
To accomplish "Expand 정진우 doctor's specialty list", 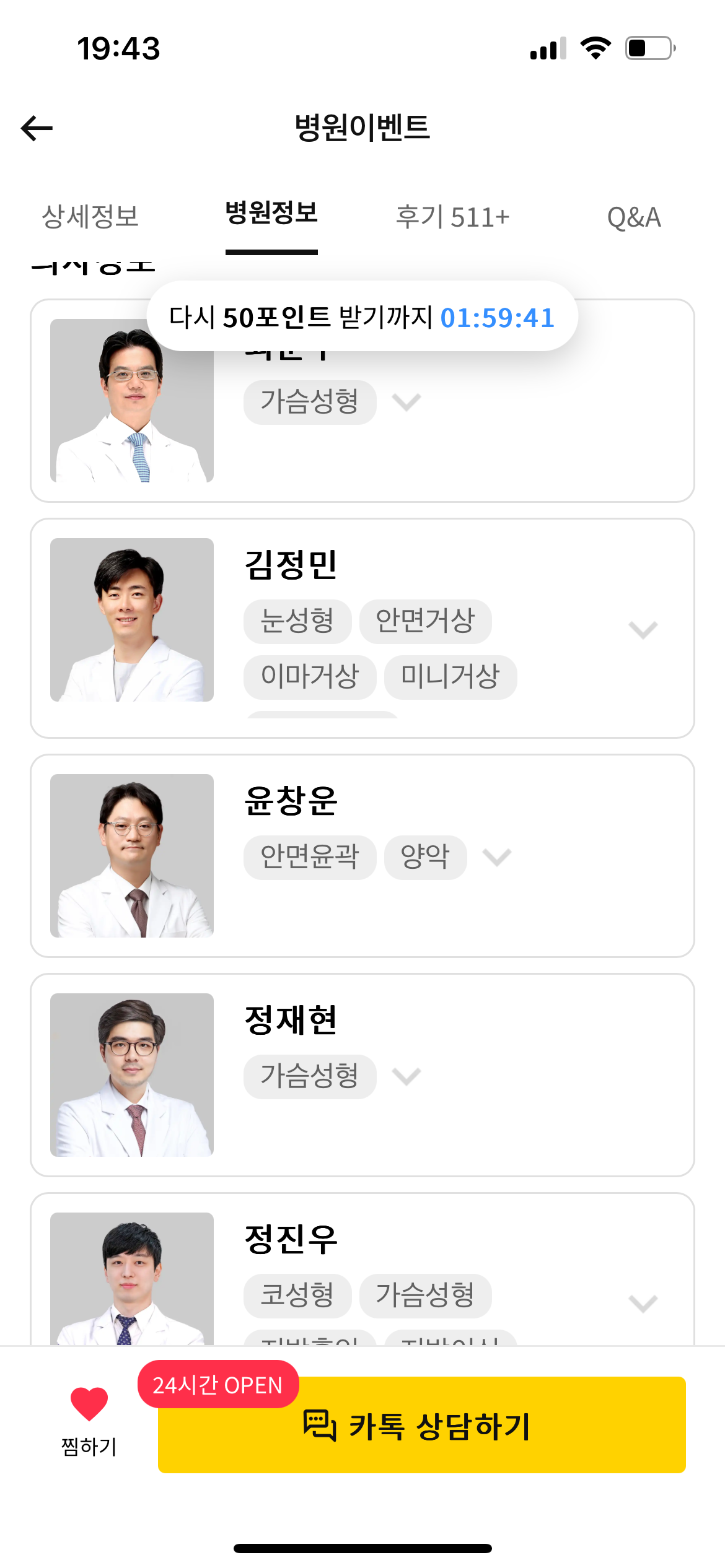I will point(643,1304).
